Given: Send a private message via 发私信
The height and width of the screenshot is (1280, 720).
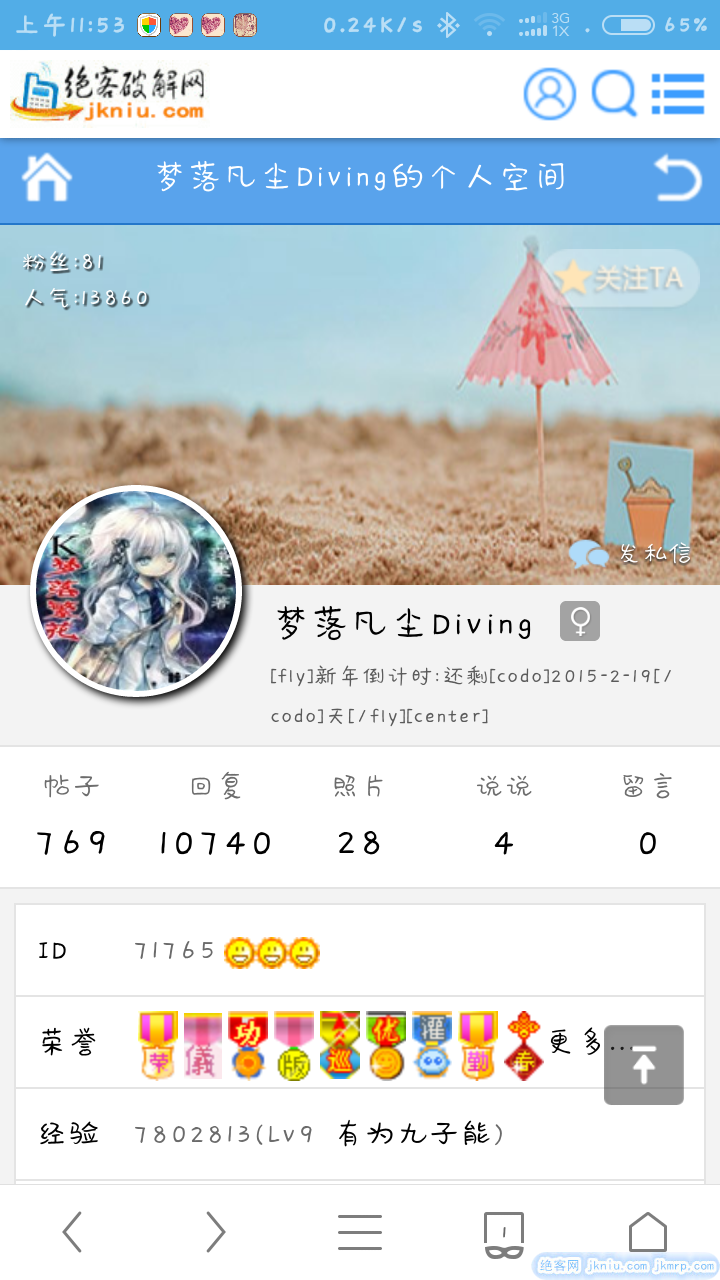Looking at the screenshot, I should (x=630, y=552).
